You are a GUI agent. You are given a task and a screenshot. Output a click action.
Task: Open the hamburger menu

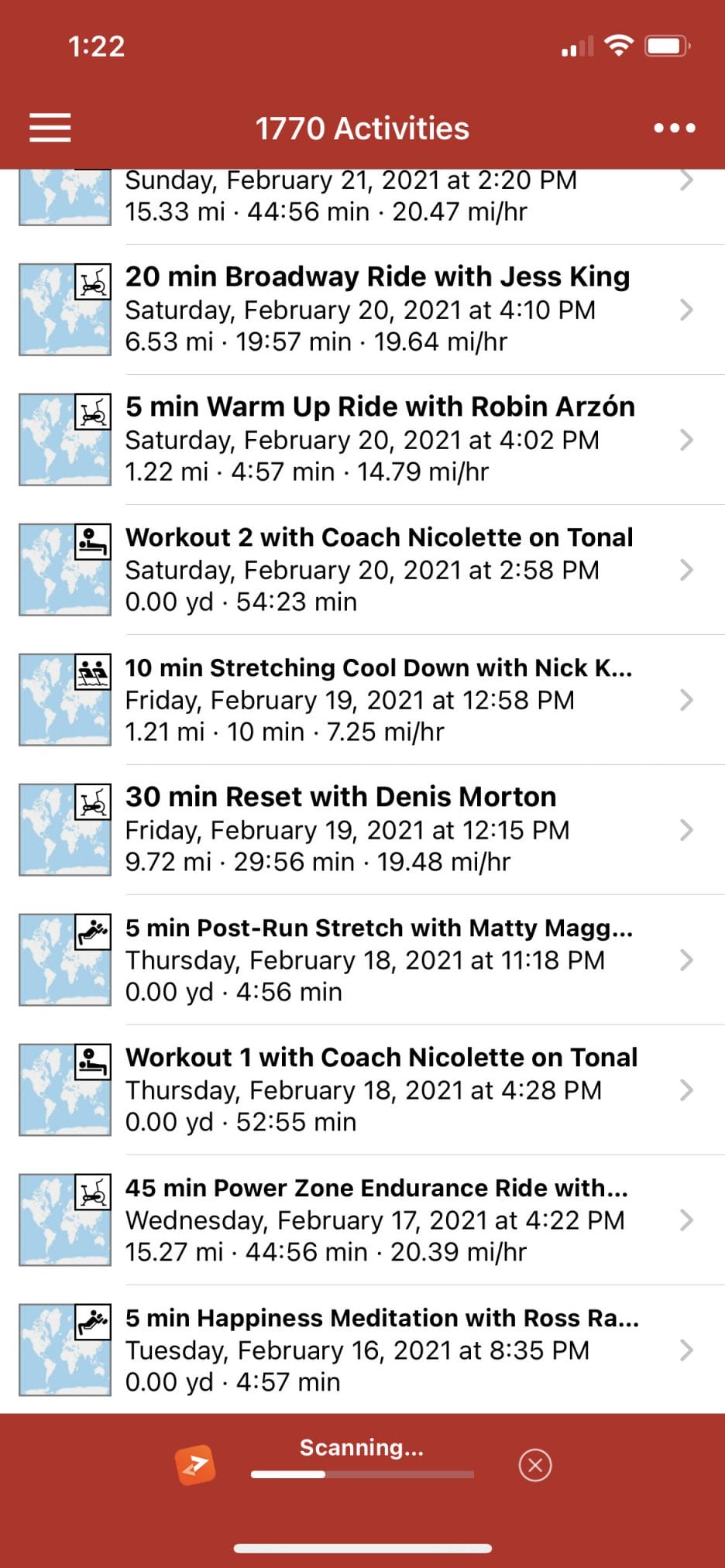[50, 128]
